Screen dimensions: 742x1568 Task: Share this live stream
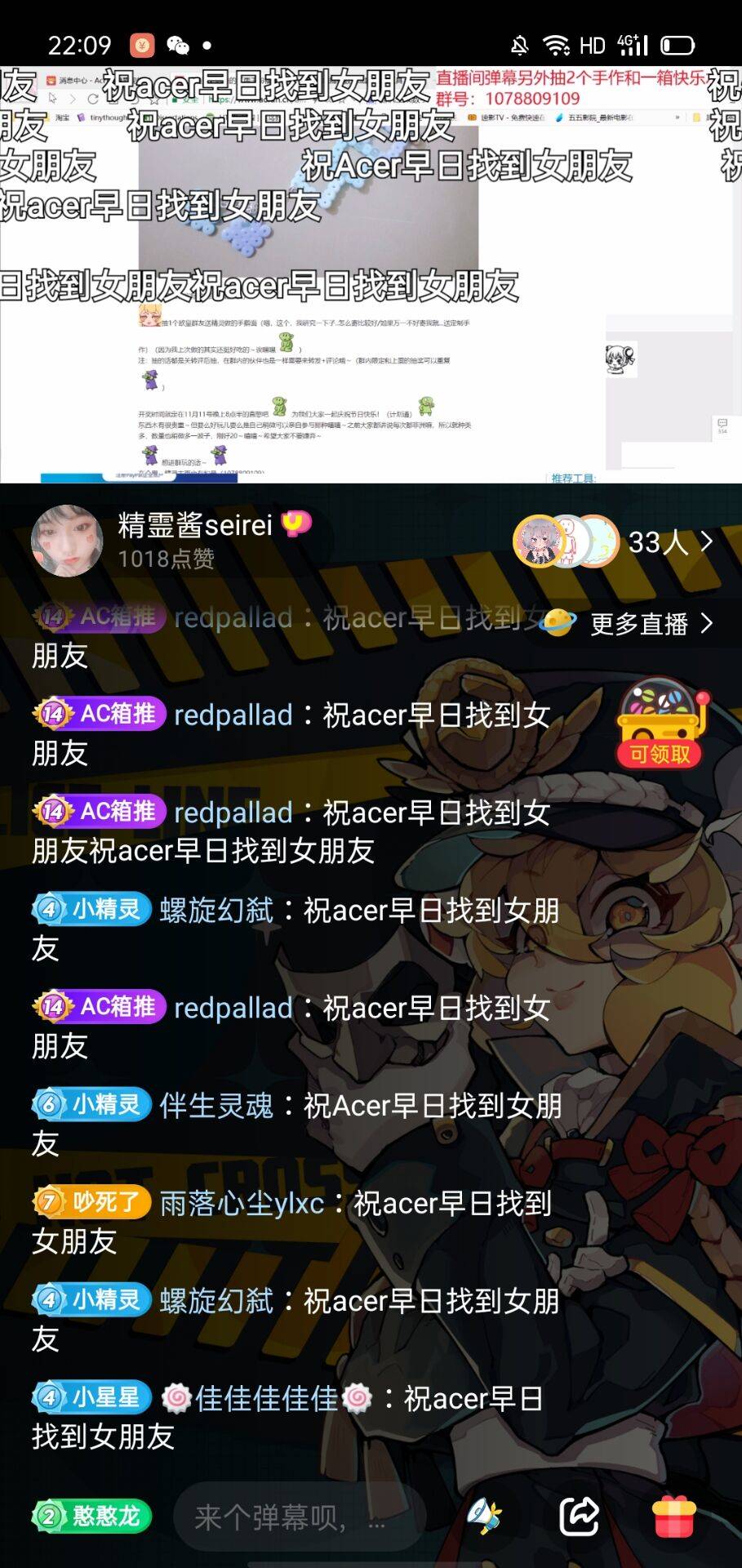click(x=579, y=1517)
